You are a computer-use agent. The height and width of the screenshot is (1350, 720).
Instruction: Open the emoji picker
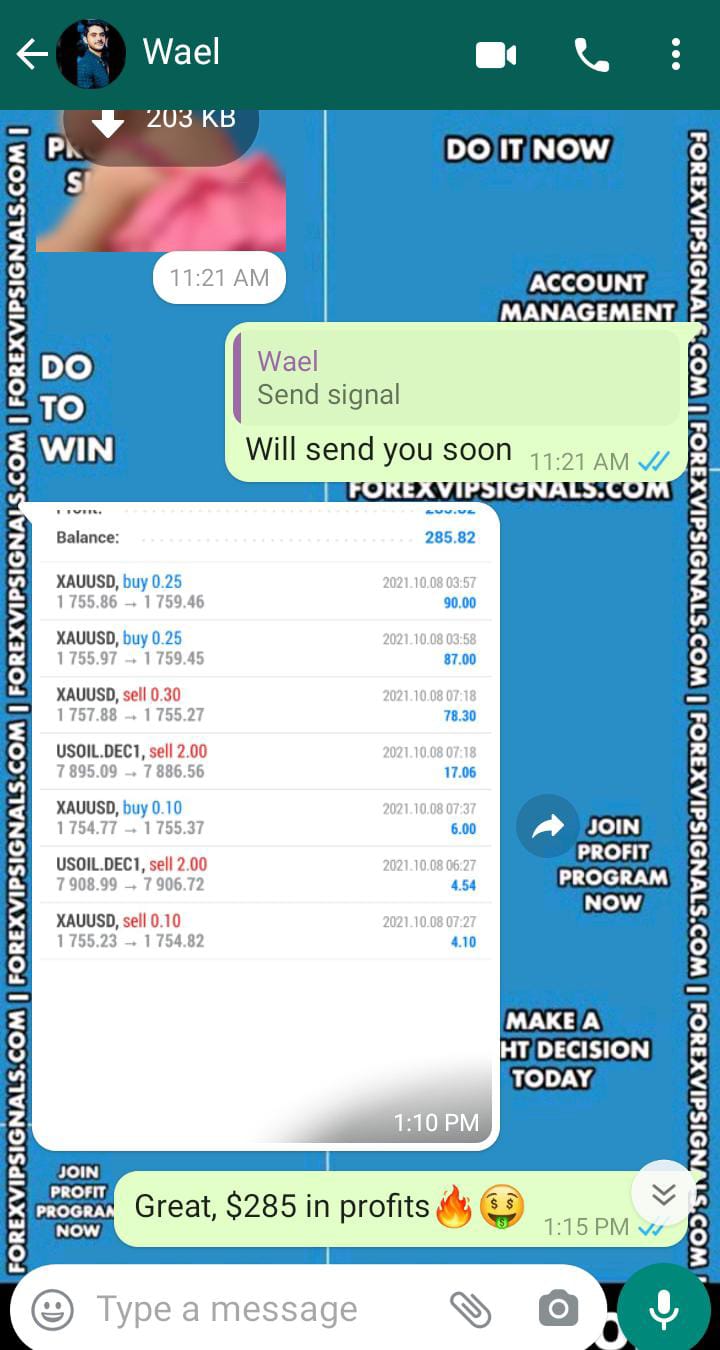52,1308
